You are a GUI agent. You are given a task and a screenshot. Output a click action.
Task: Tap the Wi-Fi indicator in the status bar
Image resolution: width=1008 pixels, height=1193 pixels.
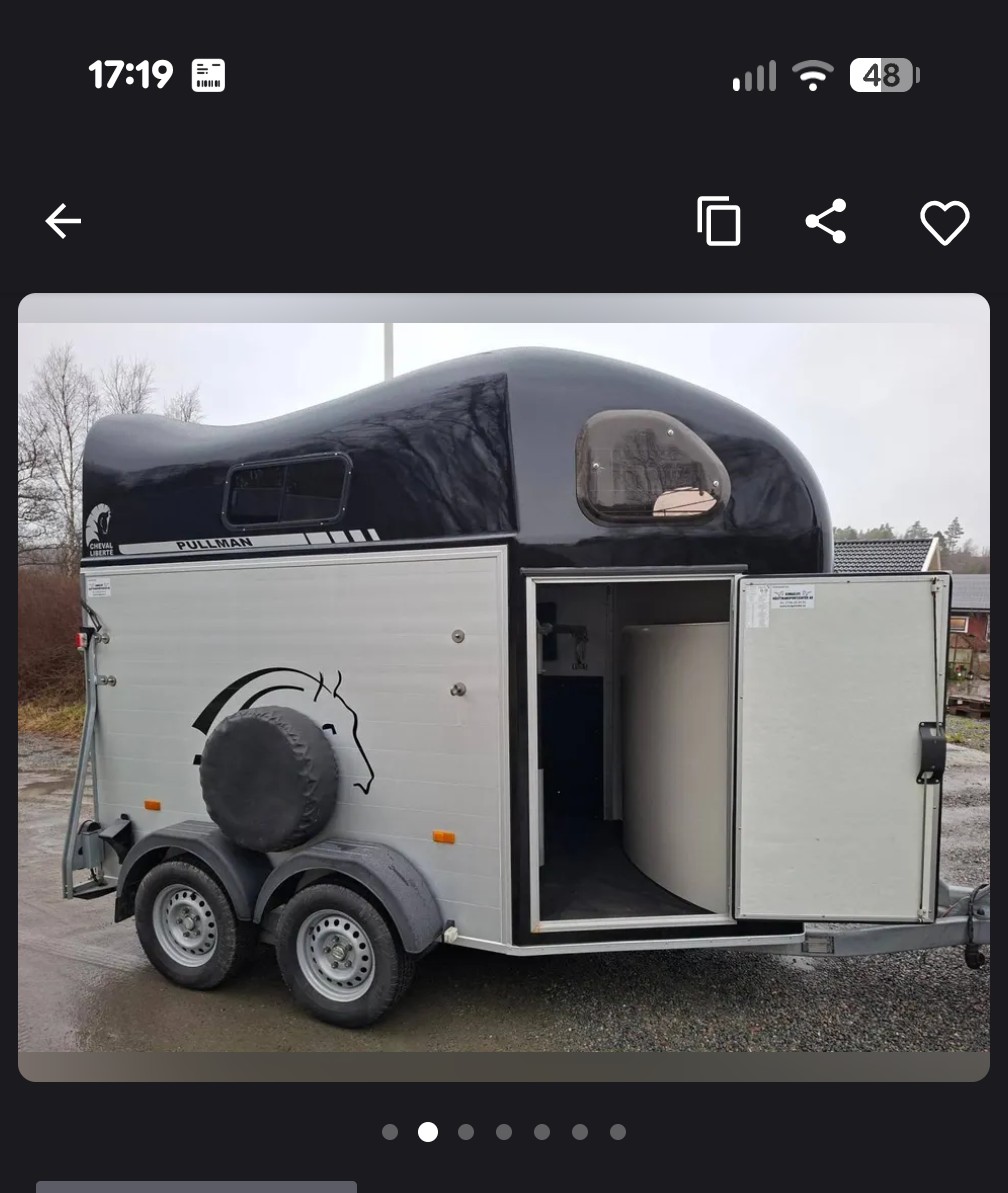tap(813, 75)
